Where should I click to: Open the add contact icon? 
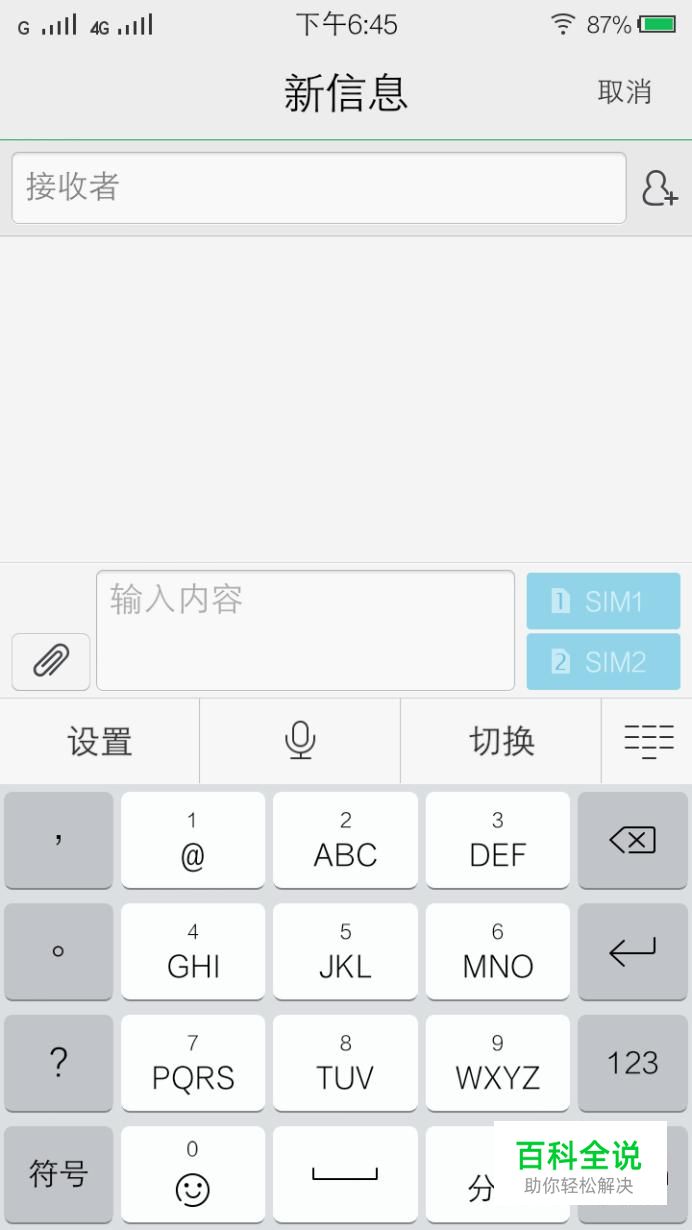pos(659,188)
